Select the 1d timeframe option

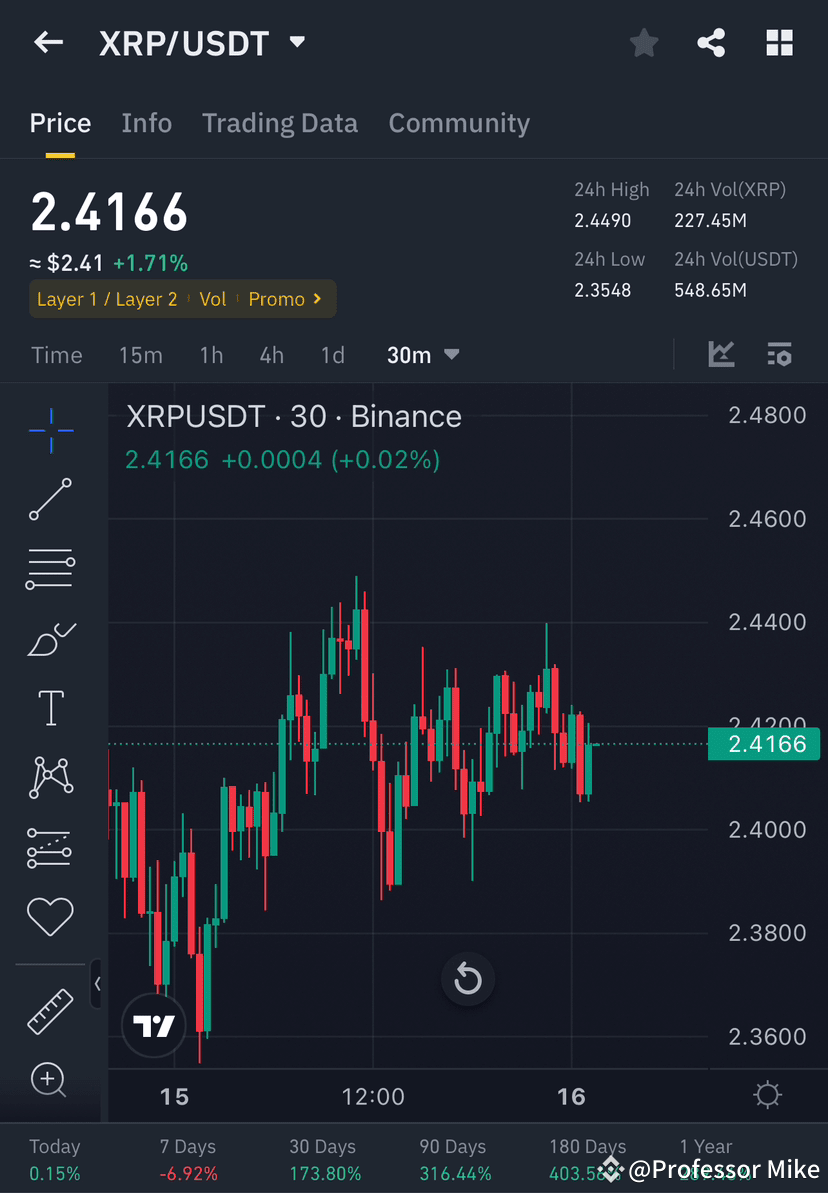click(333, 354)
